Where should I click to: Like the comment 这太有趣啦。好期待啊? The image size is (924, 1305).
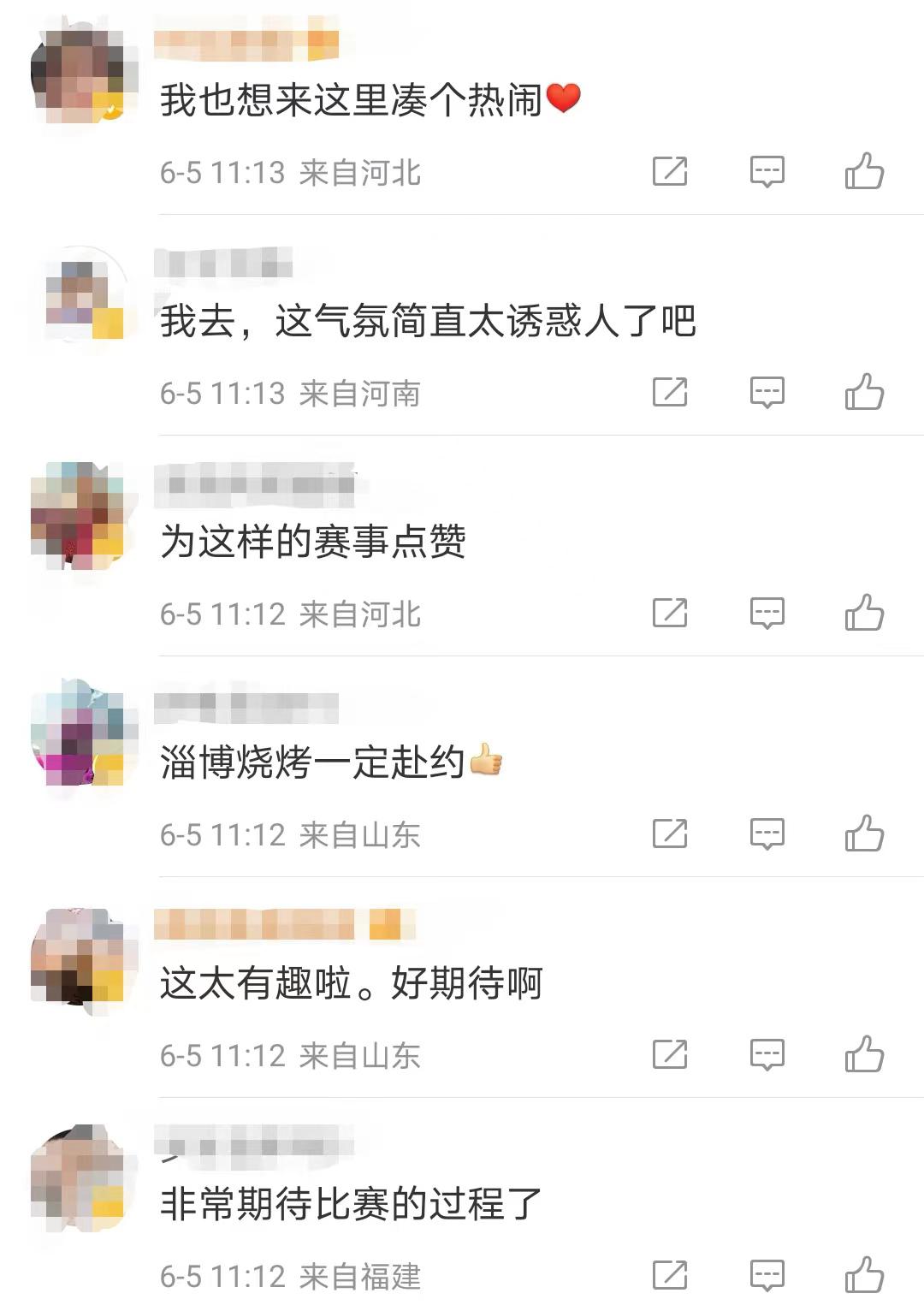865,1054
